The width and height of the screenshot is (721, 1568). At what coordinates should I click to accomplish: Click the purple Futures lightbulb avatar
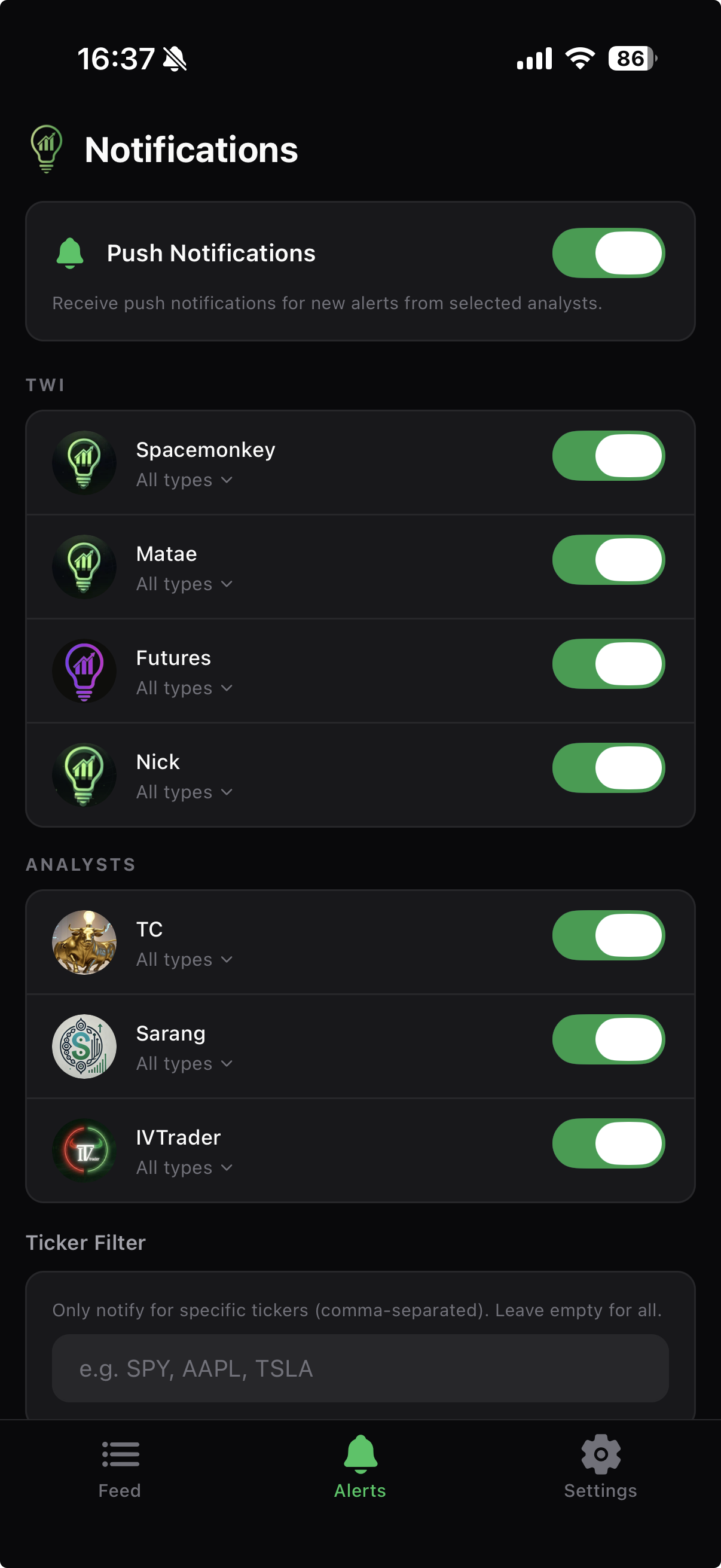[x=84, y=671]
